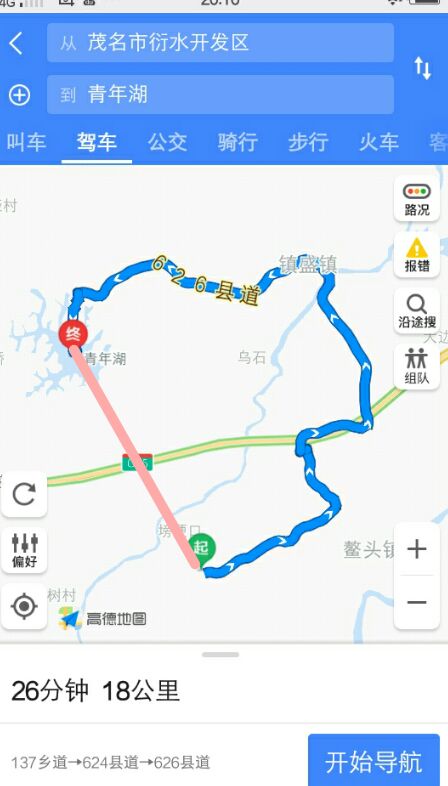Edit the starting point 茂名市衍水开发区
448x786 pixels.
[x=220, y=43]
